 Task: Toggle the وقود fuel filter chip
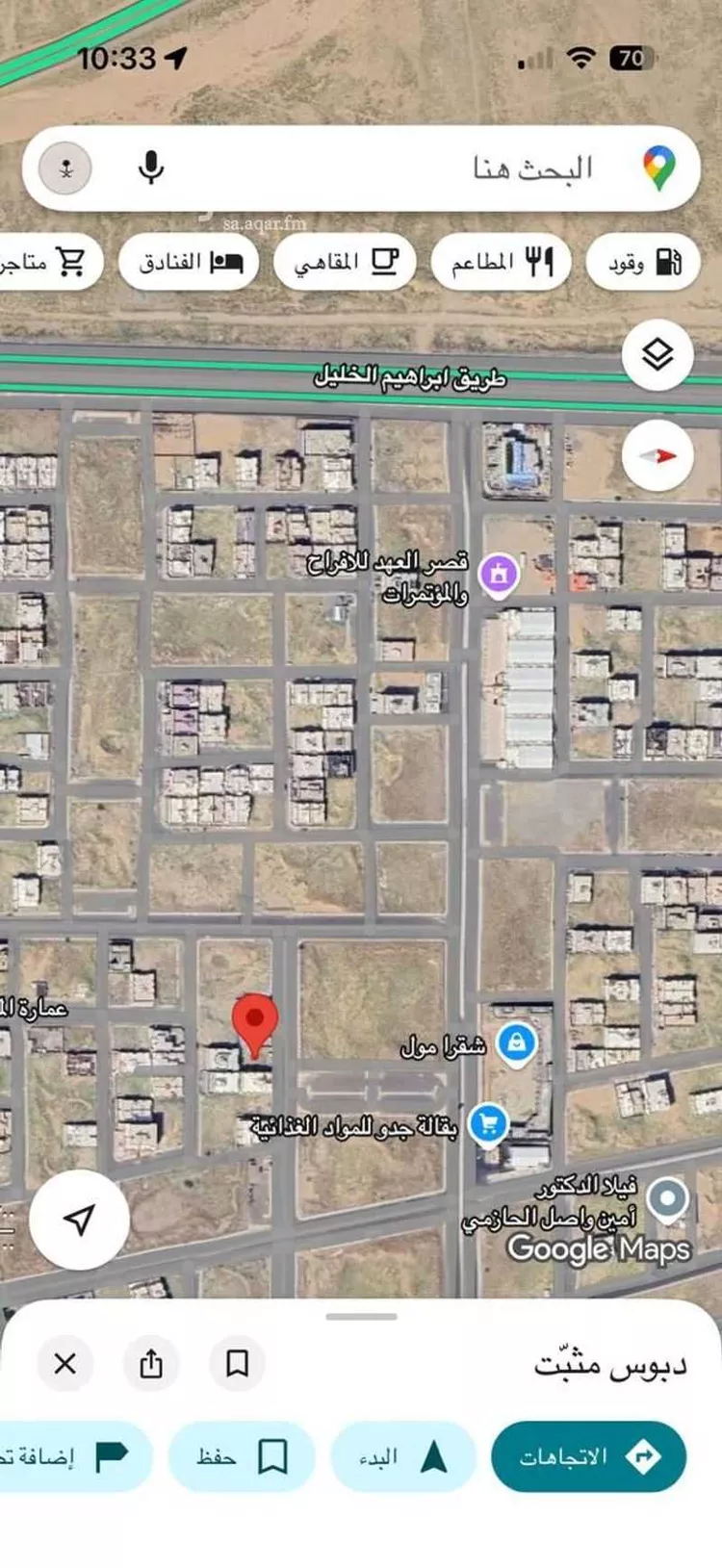point(641,261)
